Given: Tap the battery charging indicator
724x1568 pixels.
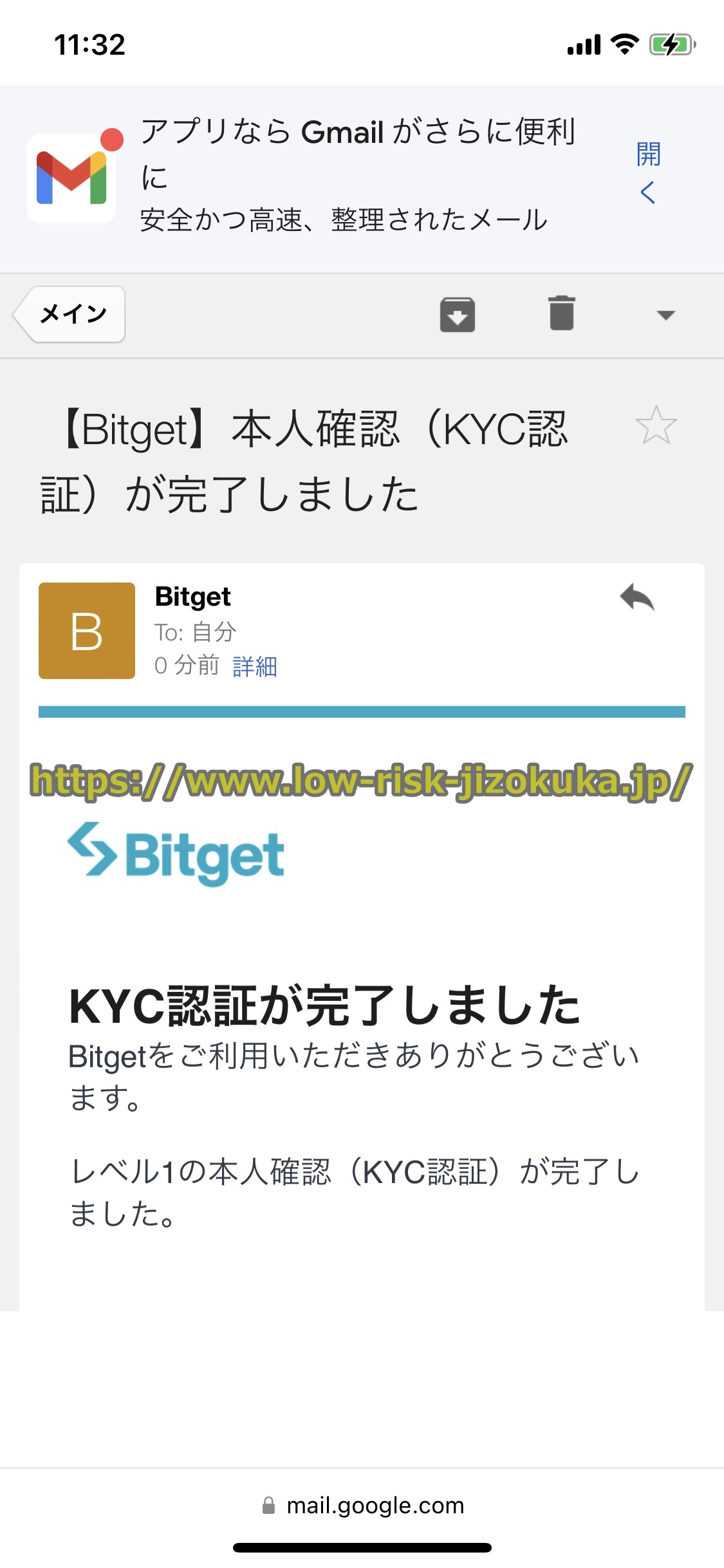Looking at the screenshot, I should [673, 42].
